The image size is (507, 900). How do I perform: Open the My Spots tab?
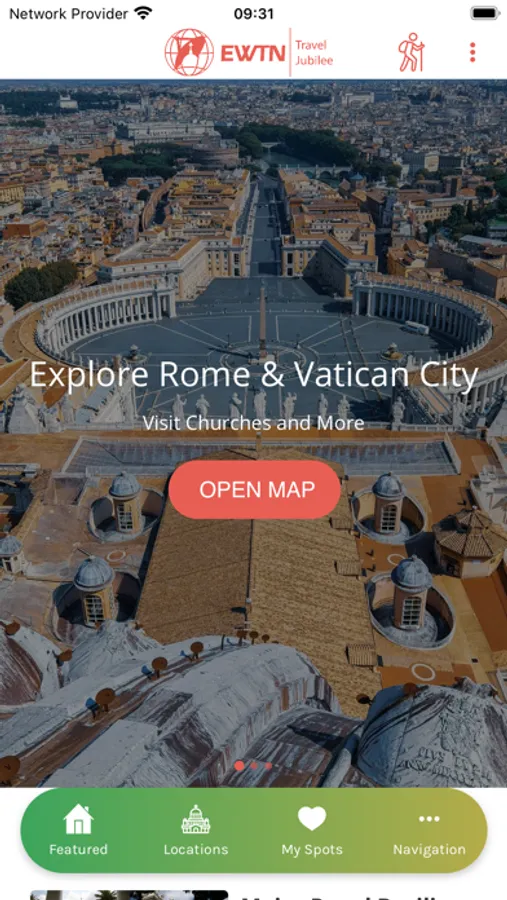pyautogui.click(x=312, y=831)
